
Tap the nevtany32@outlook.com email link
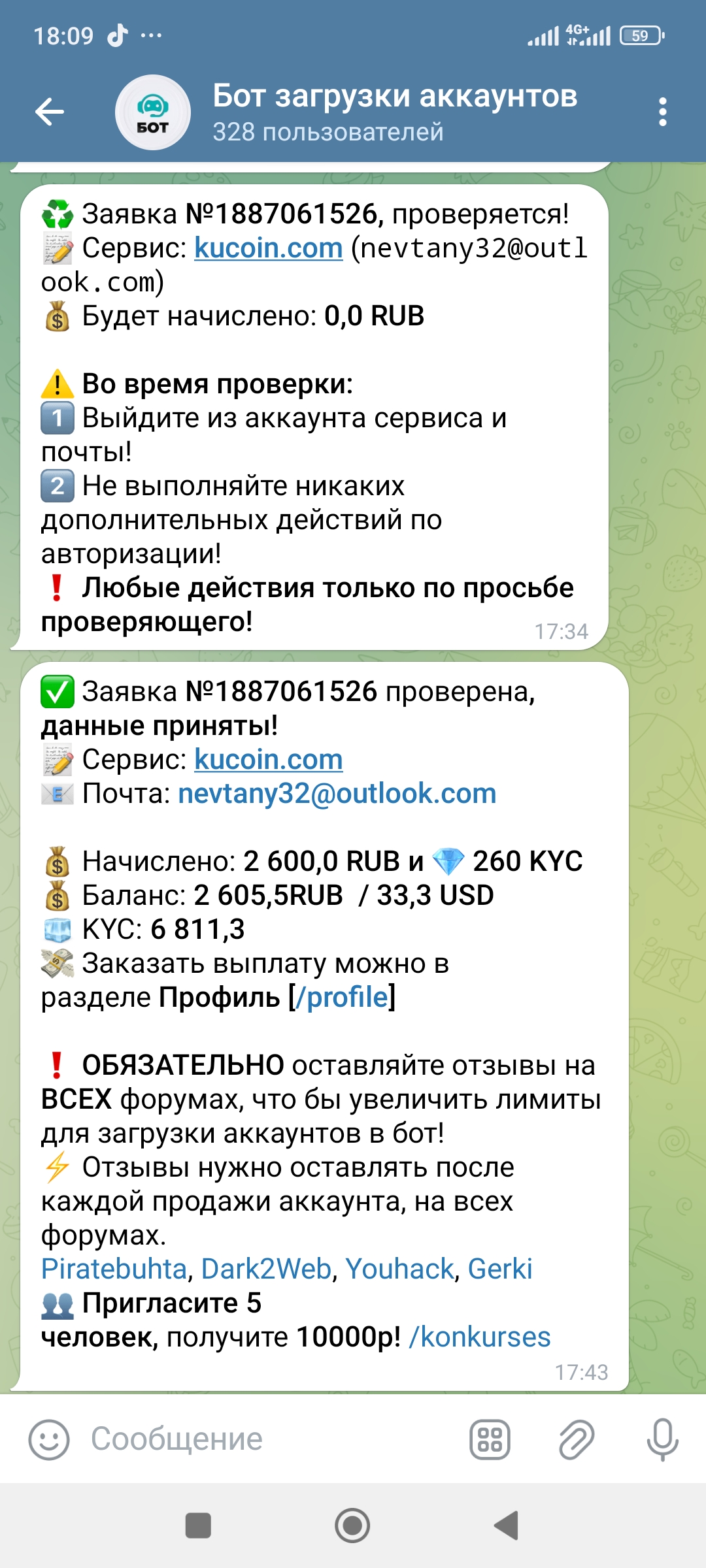[337, 794]
